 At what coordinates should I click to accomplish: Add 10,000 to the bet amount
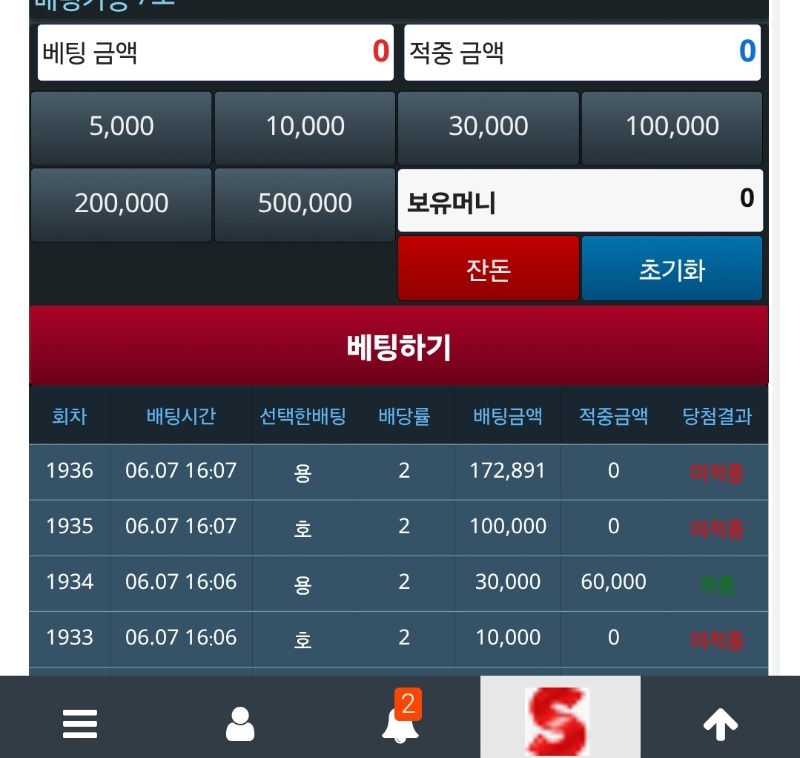pos(305,127)
